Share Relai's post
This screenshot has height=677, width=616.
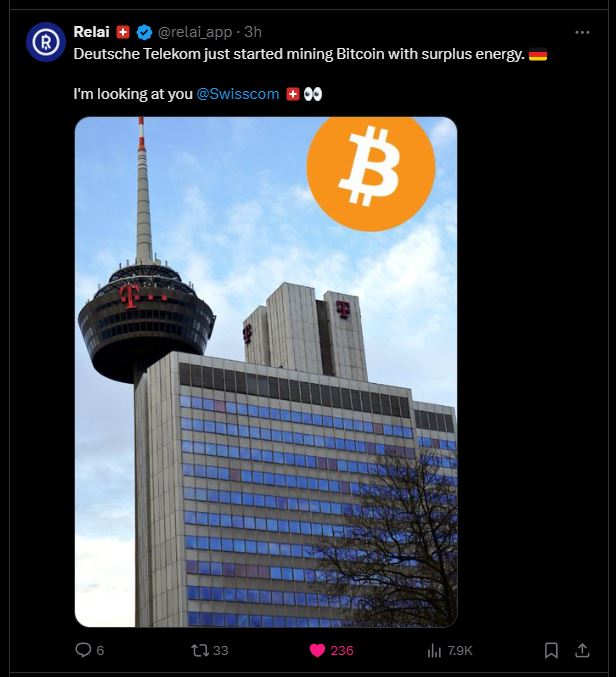point(583,650)
